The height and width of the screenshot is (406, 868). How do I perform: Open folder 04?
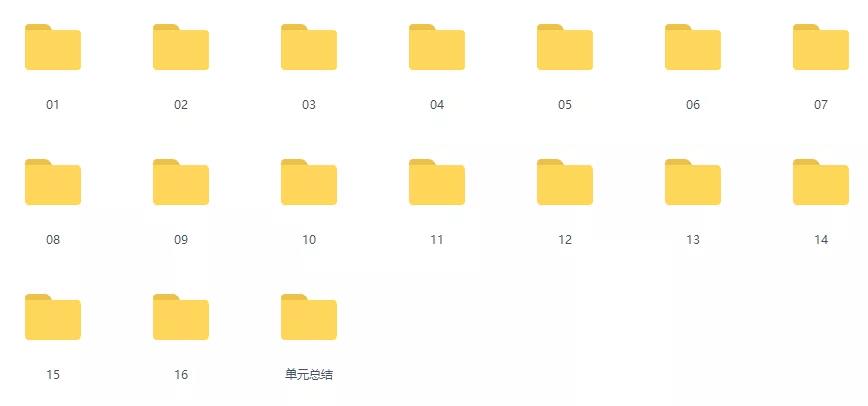[x=437, y=48]
